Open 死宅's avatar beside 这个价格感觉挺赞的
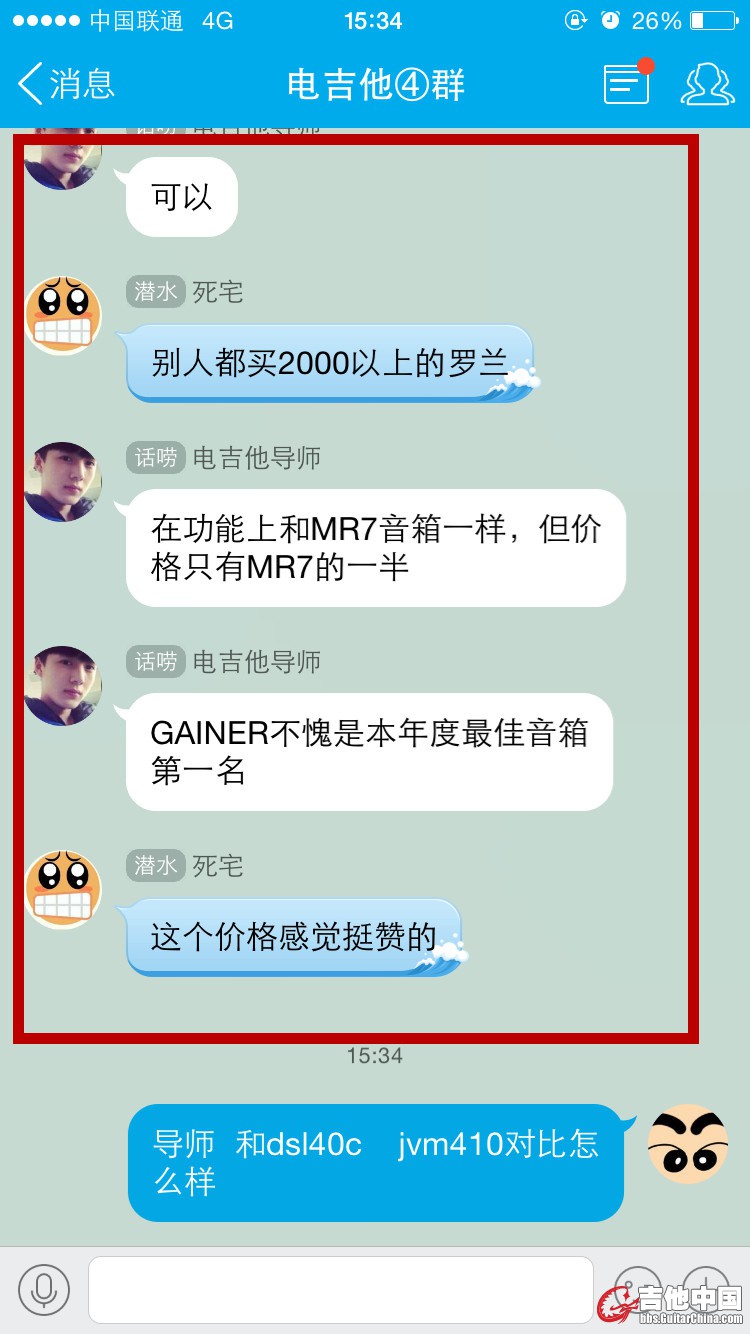The height and width of the screenshot is (1334, 750). tap(63, 889)
